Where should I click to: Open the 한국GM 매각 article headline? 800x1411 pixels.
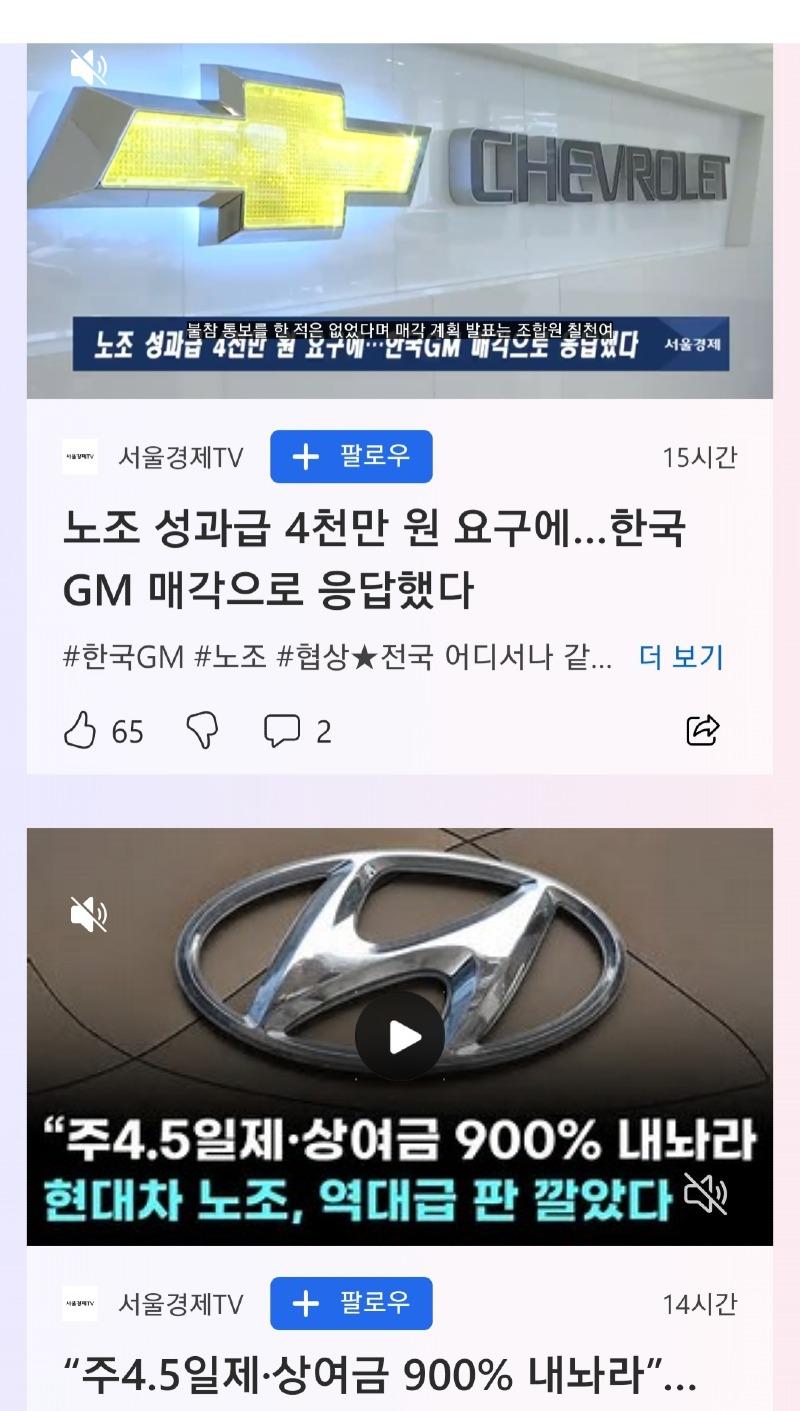click(x=373, y=560)
